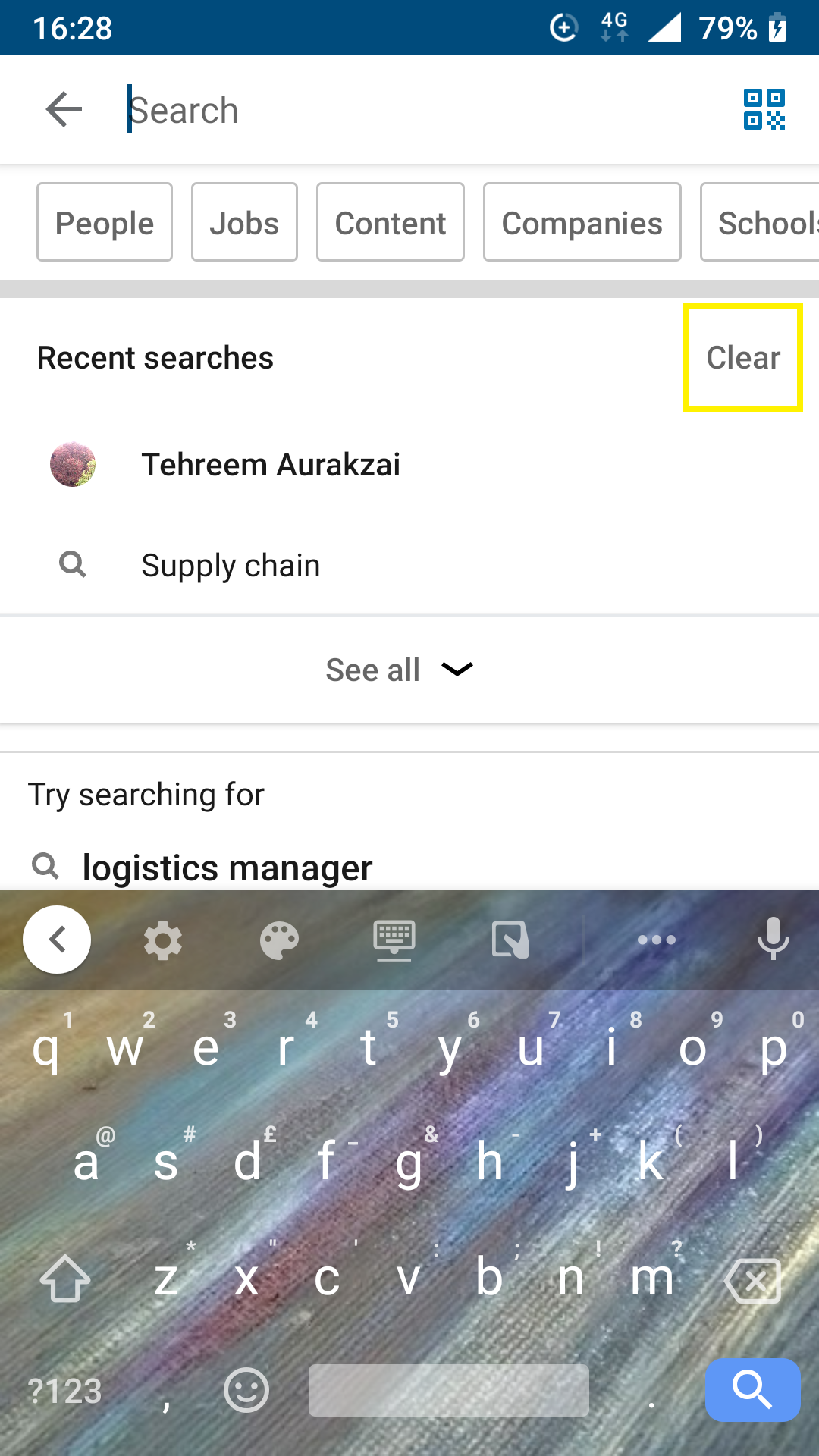The image size is (819, 1456).
Task: Open more keyboard toolbar options
Action: [655, 940]
